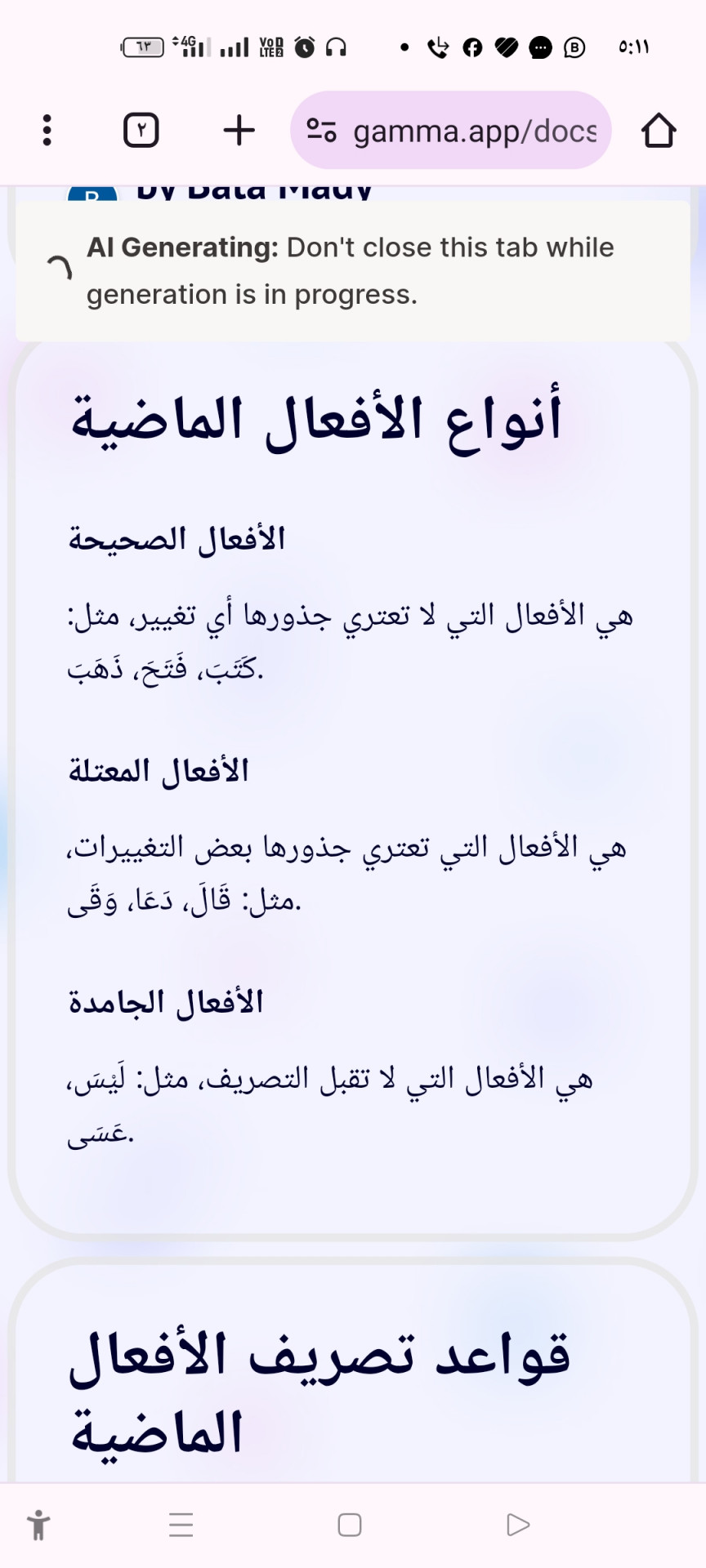Open the system recent apps menu
This screenshot has width=706, height=1568.
[x=181, y=1525]
